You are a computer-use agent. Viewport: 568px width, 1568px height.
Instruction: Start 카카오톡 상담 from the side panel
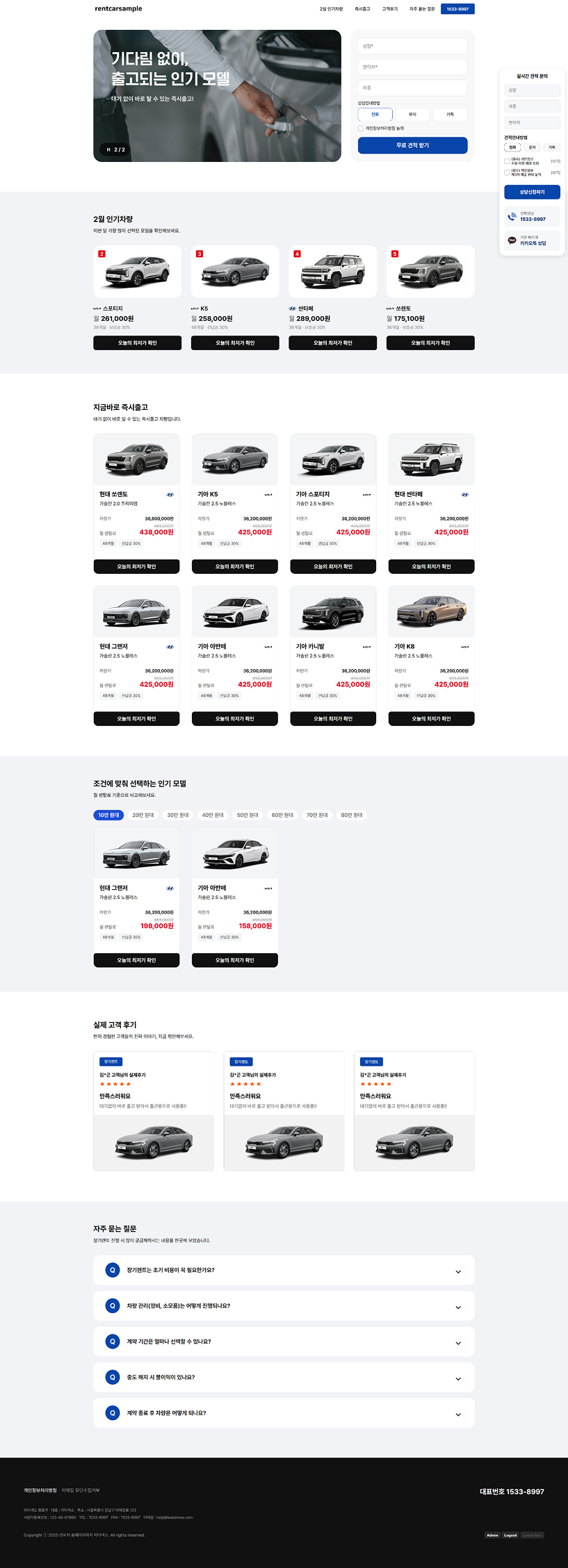pos(532,240)
